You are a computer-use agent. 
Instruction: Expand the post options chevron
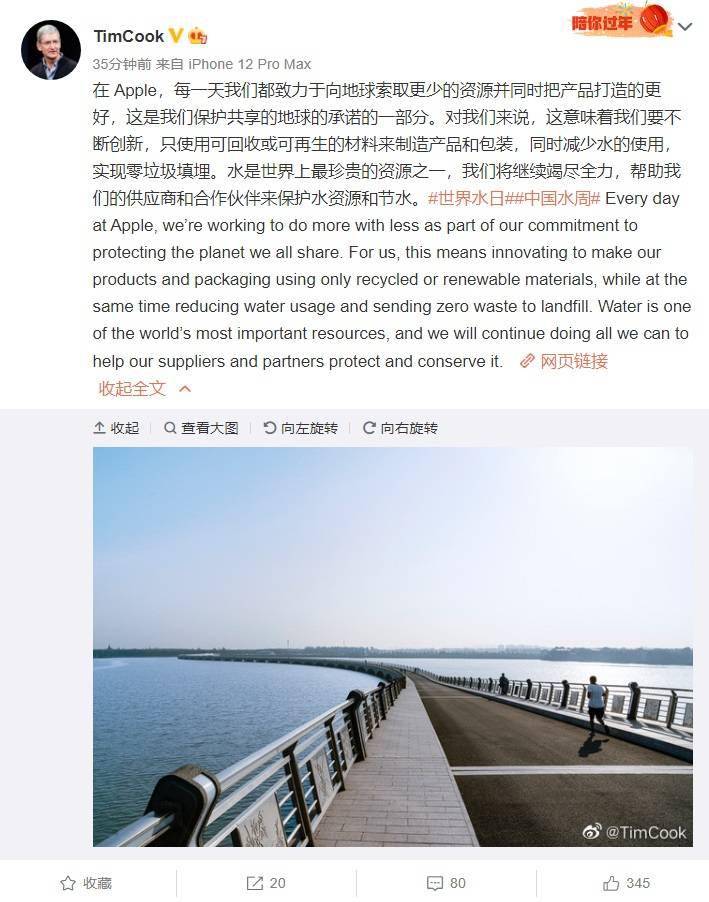pos(685,27)
